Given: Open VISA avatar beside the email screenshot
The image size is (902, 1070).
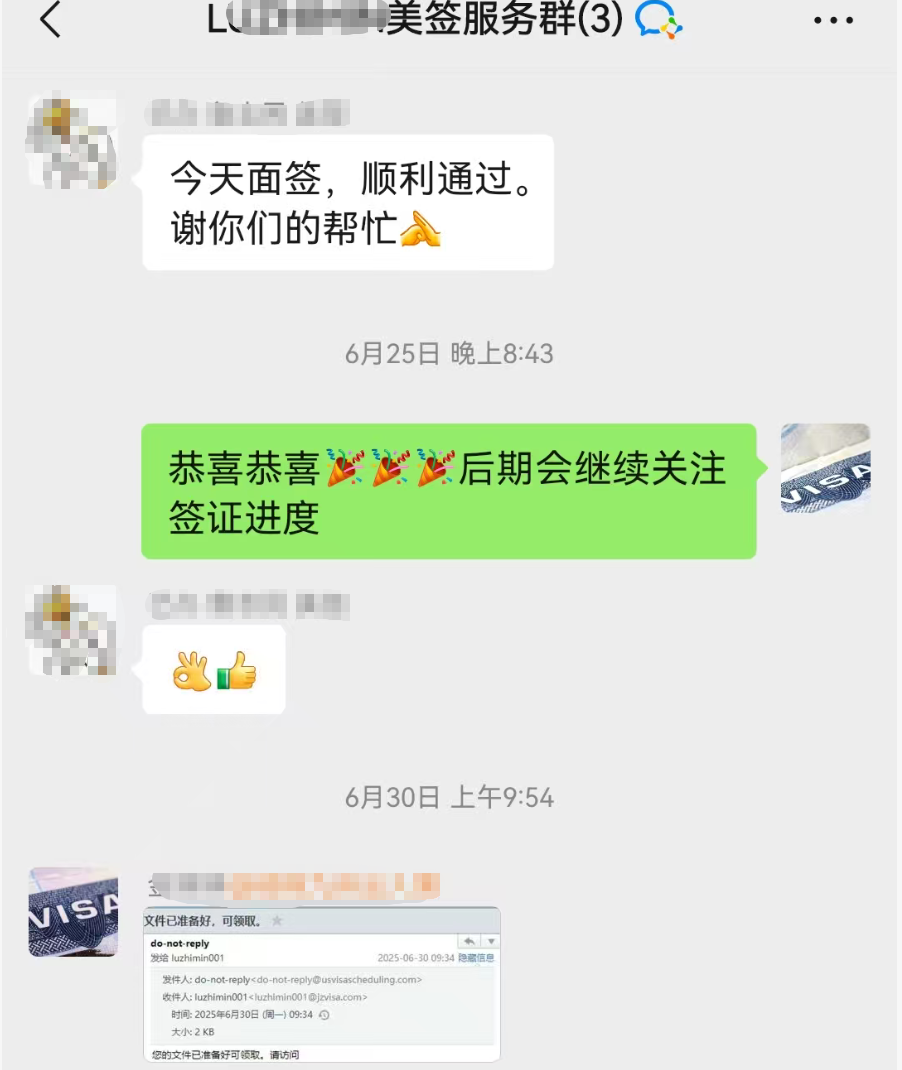Looking at the screenshot, I should pyautogui.click(x=73, y=911).
